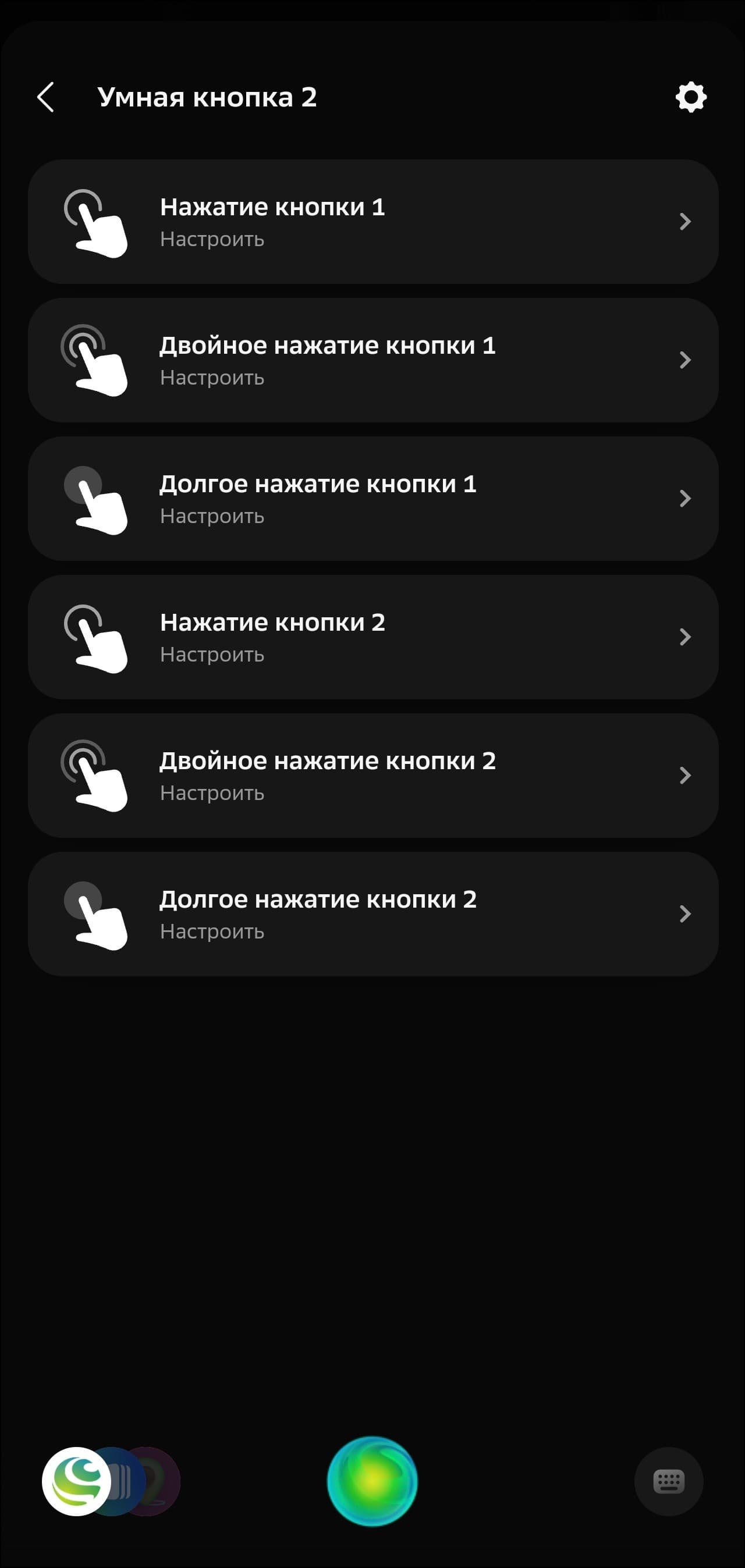Open Двойное нажатие кнопки 1 settings

(373, 360)
